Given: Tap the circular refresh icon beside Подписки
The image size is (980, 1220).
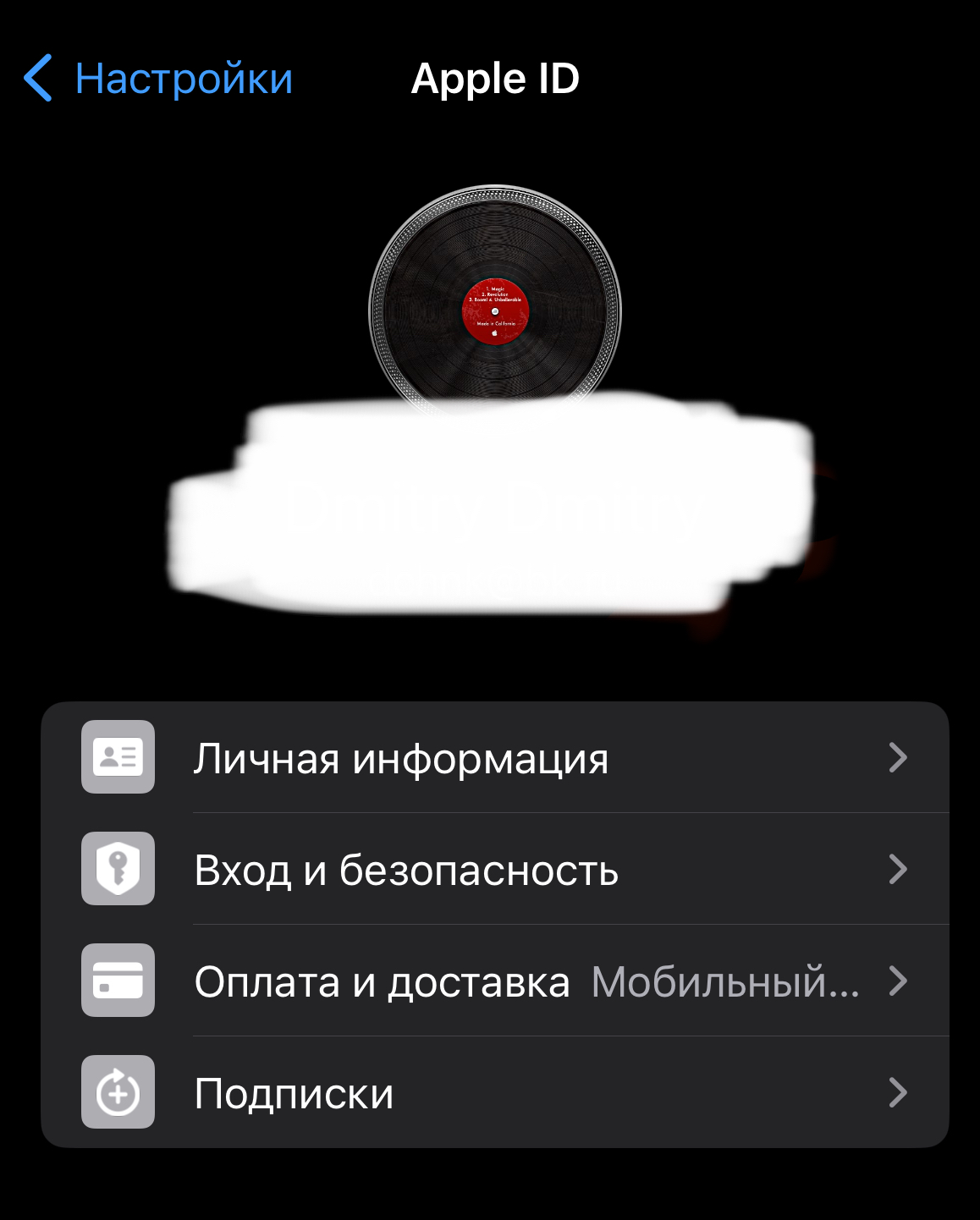Looking at the screenshot, I should (x=118, y=1093).
